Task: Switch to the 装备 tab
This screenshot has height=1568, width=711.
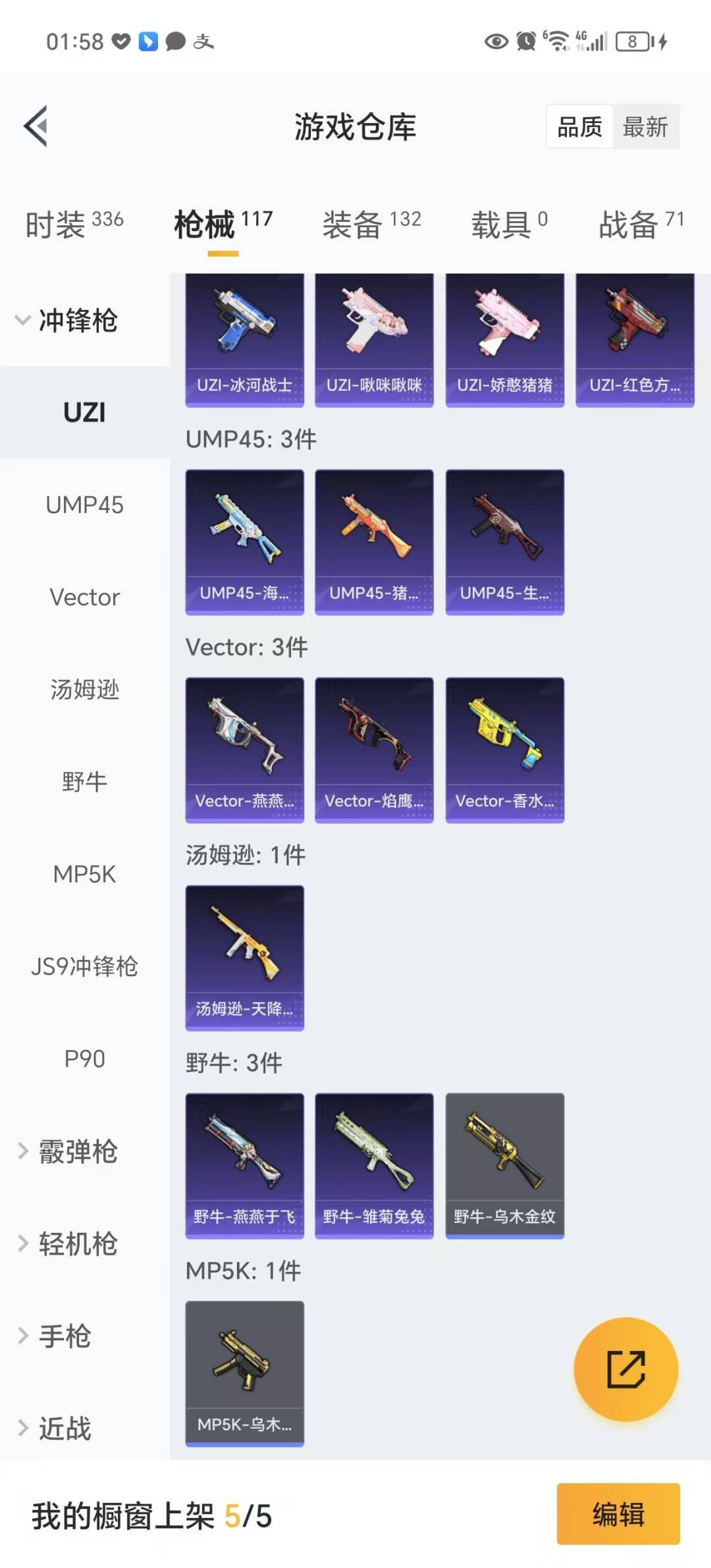Action: [371, 225]
